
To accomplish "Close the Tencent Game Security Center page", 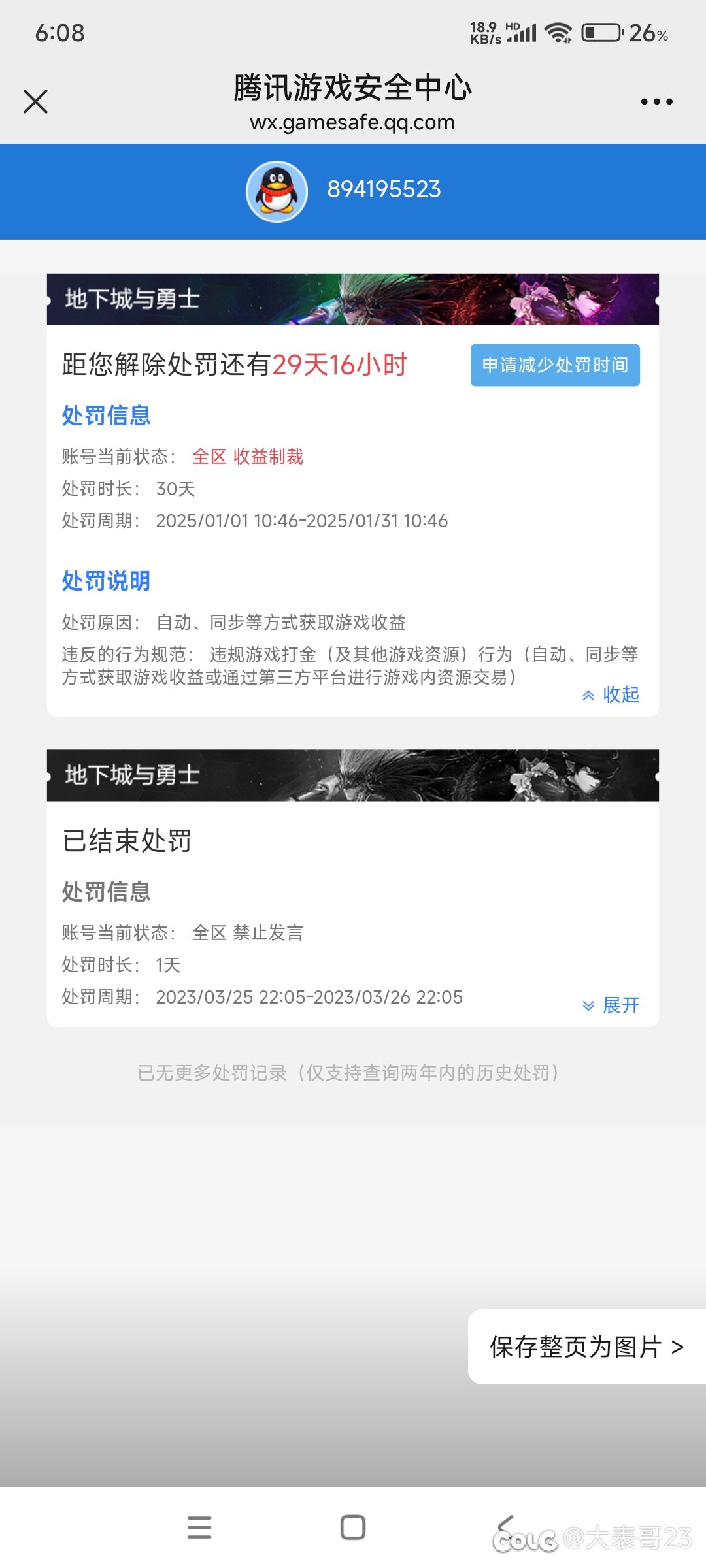I will tap(35, 102).
